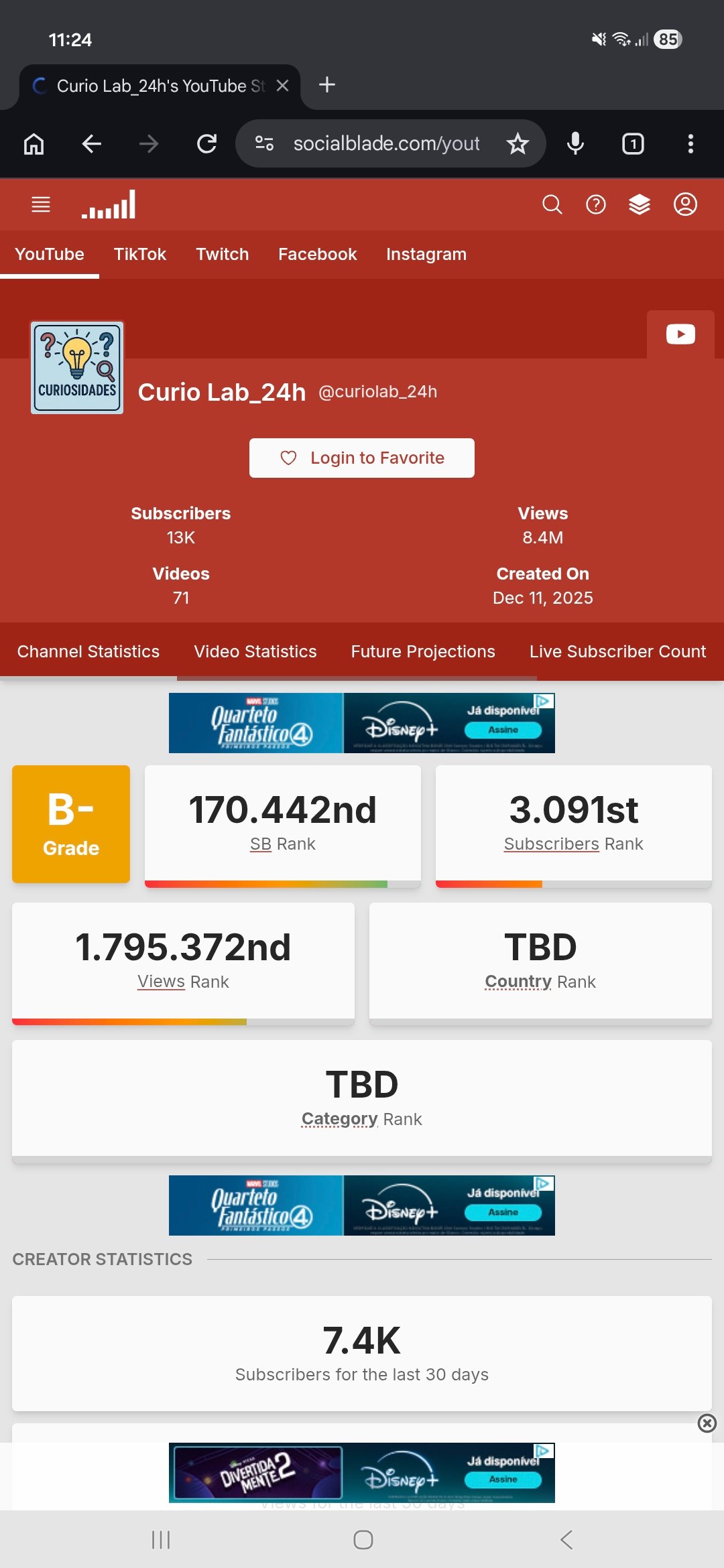The image size is (724, 1568).
Task: Switch to the Twitch tab
Action: click(222, 255)
